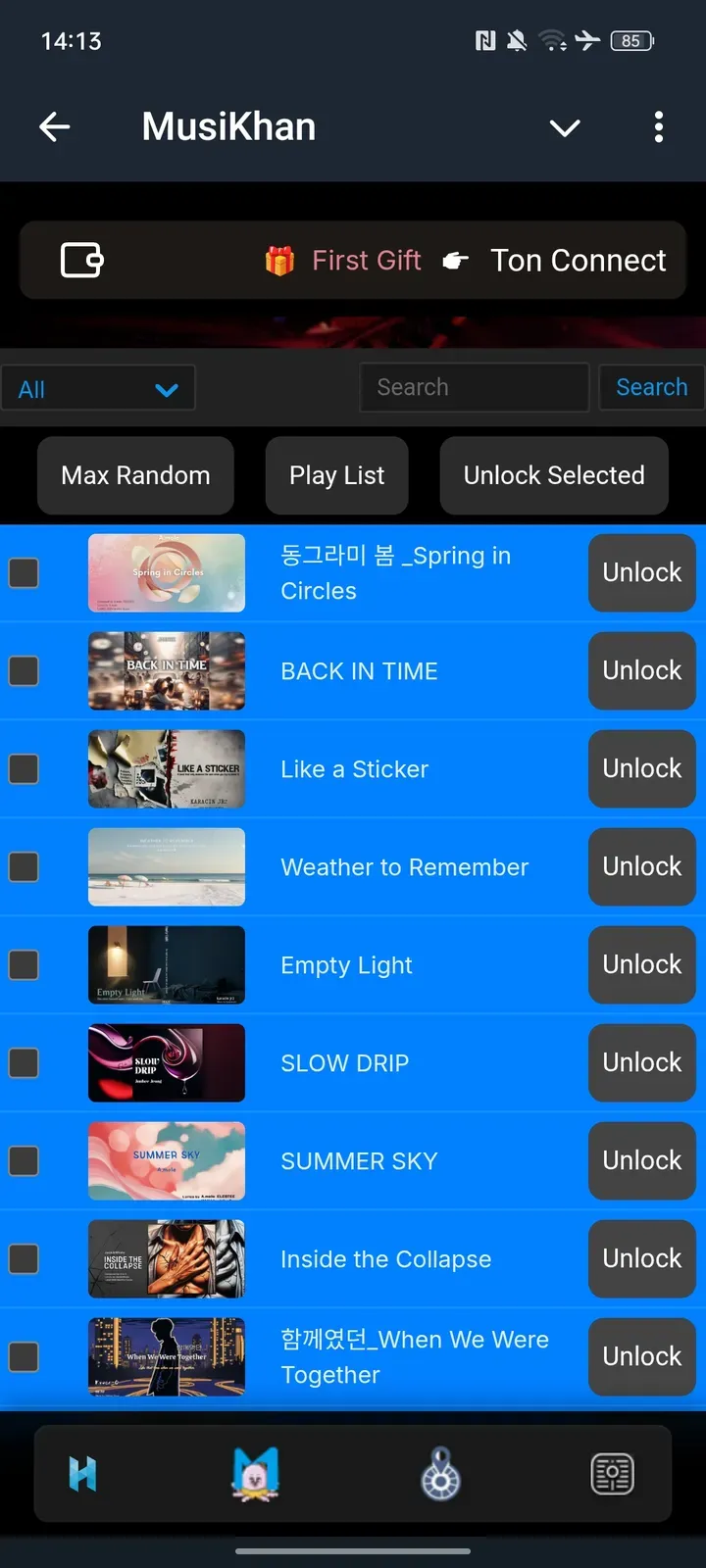This screenshot has width=706, height=1568.
Task: Open the wallet icon
Action: click(x=82, y=261)
